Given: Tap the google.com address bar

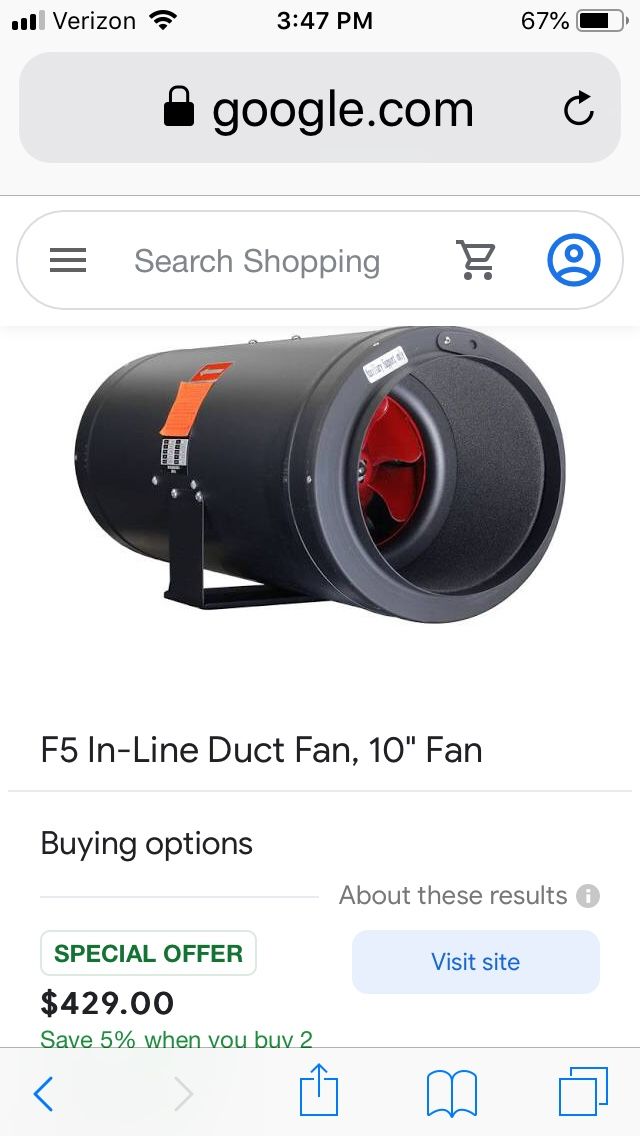Looking at the screenshot, I should 320,109.
